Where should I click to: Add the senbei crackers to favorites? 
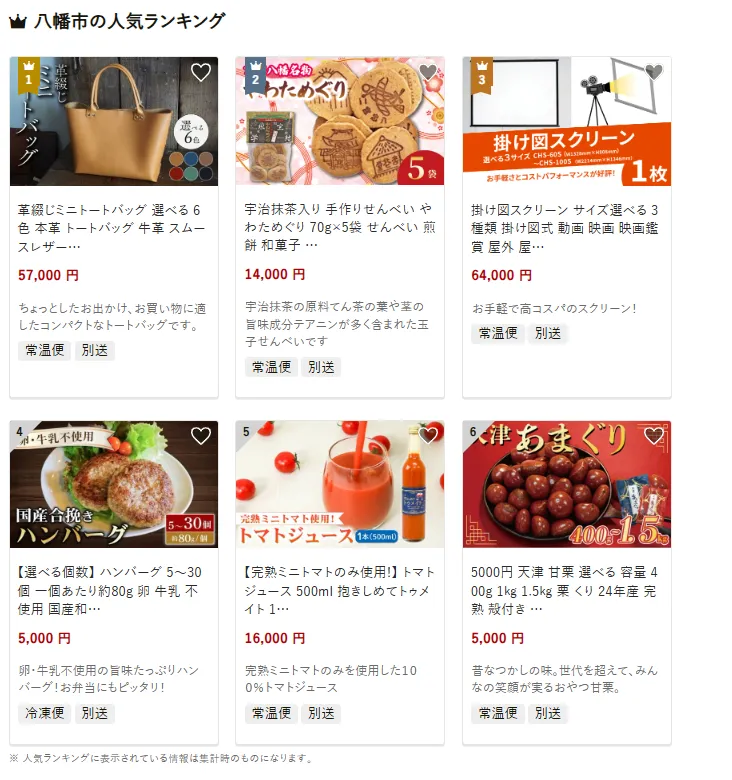pos(428,72)
